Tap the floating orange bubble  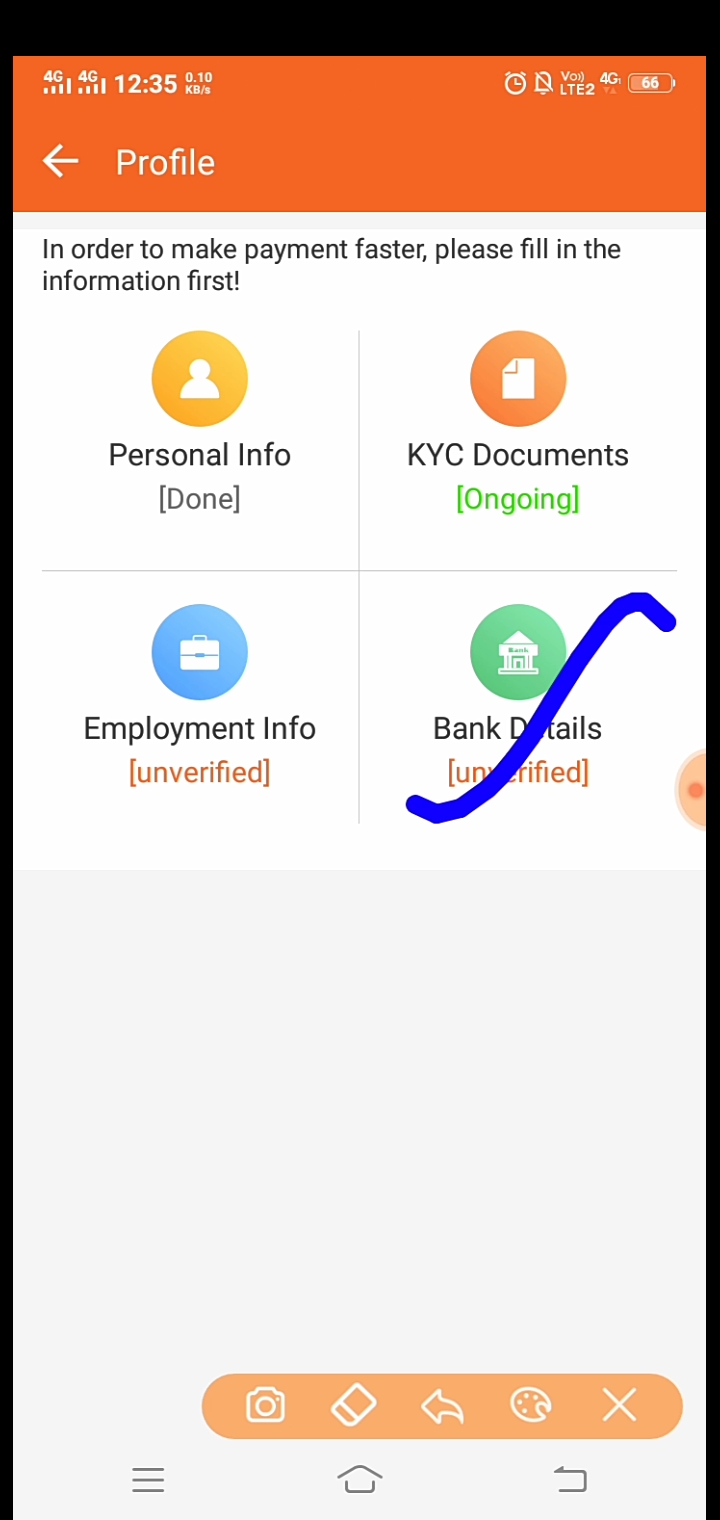[694, 790]
